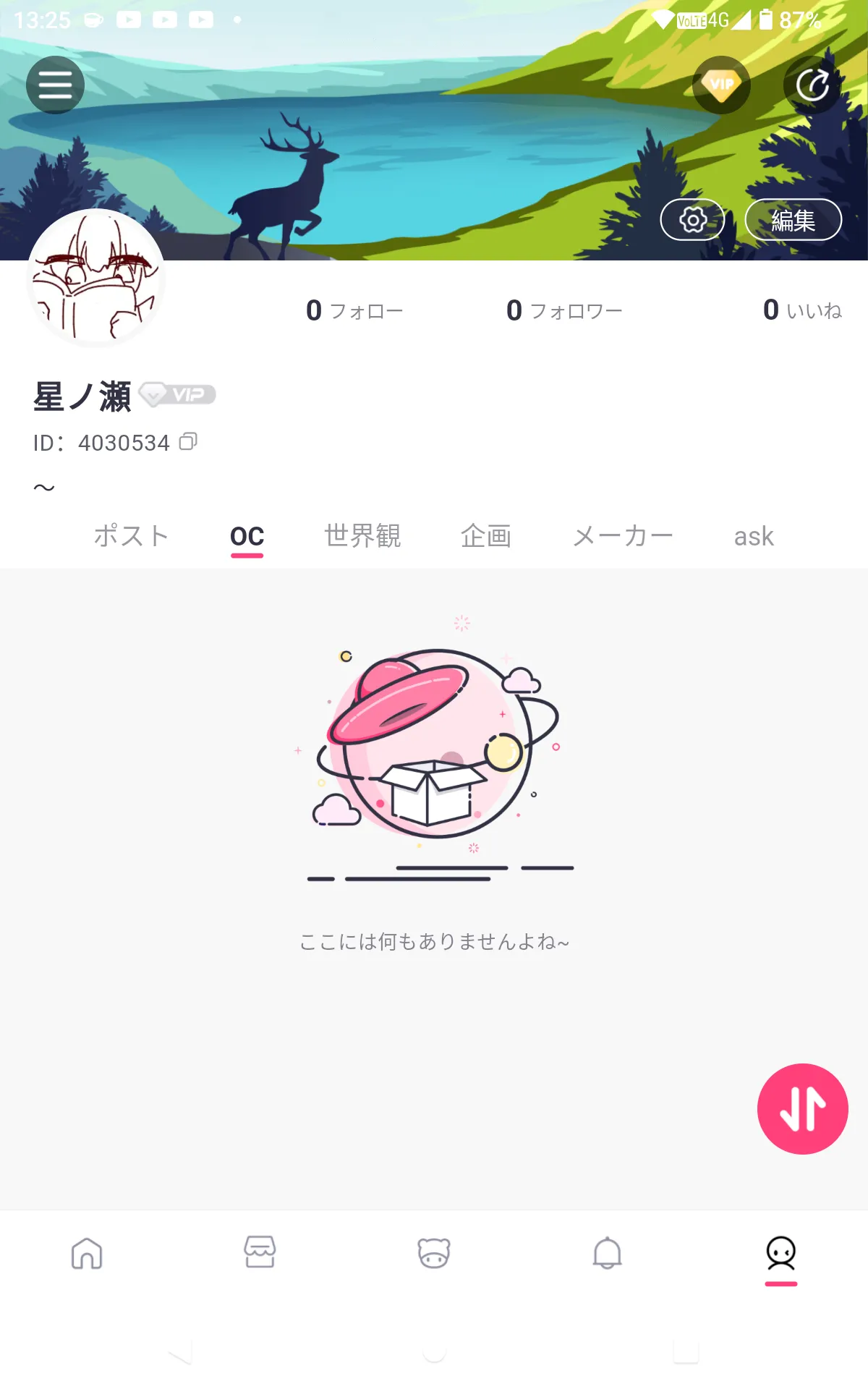Select the OC tab
Screen dimensions: 868x1389
(x=247, y=536)
